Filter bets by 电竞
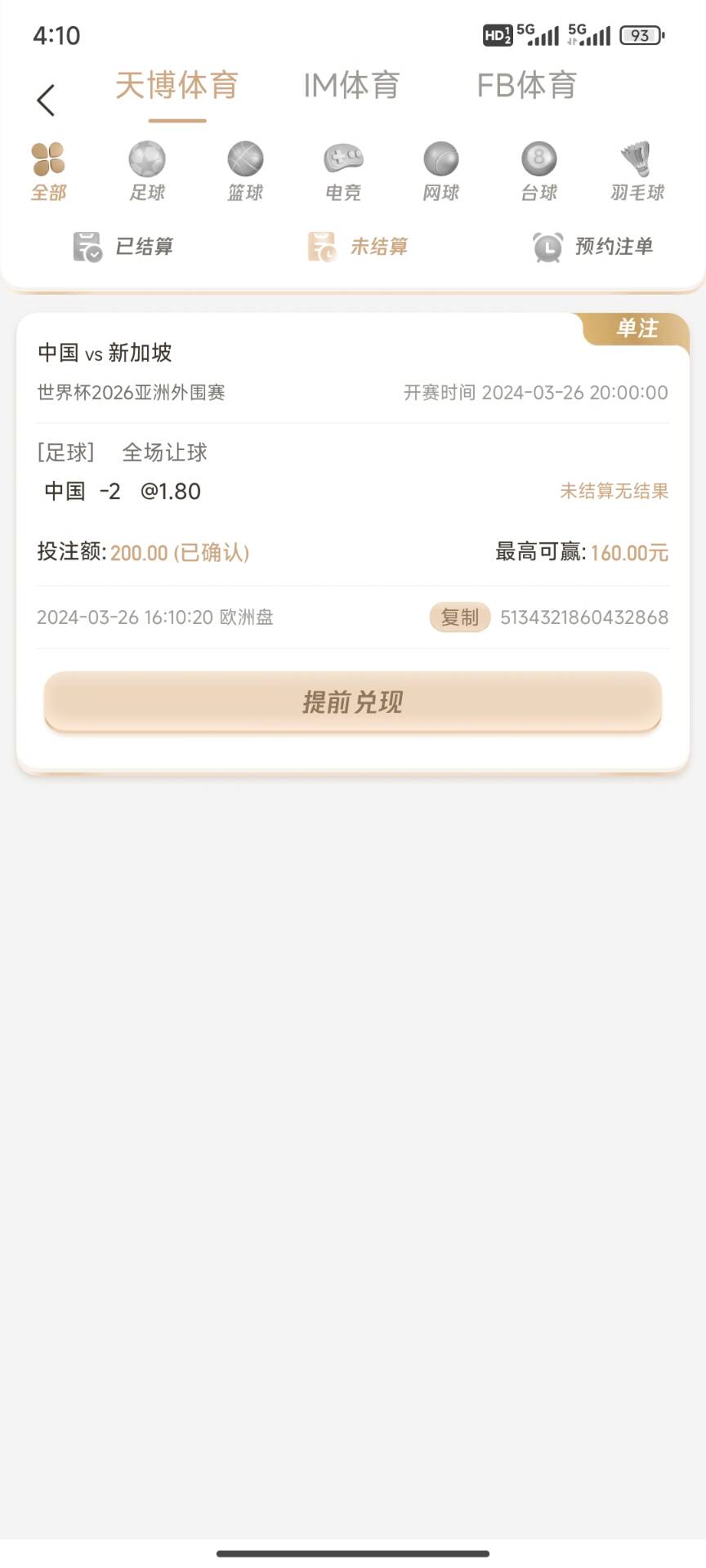This screenshot has width=706, height=1568. [343, 171]
